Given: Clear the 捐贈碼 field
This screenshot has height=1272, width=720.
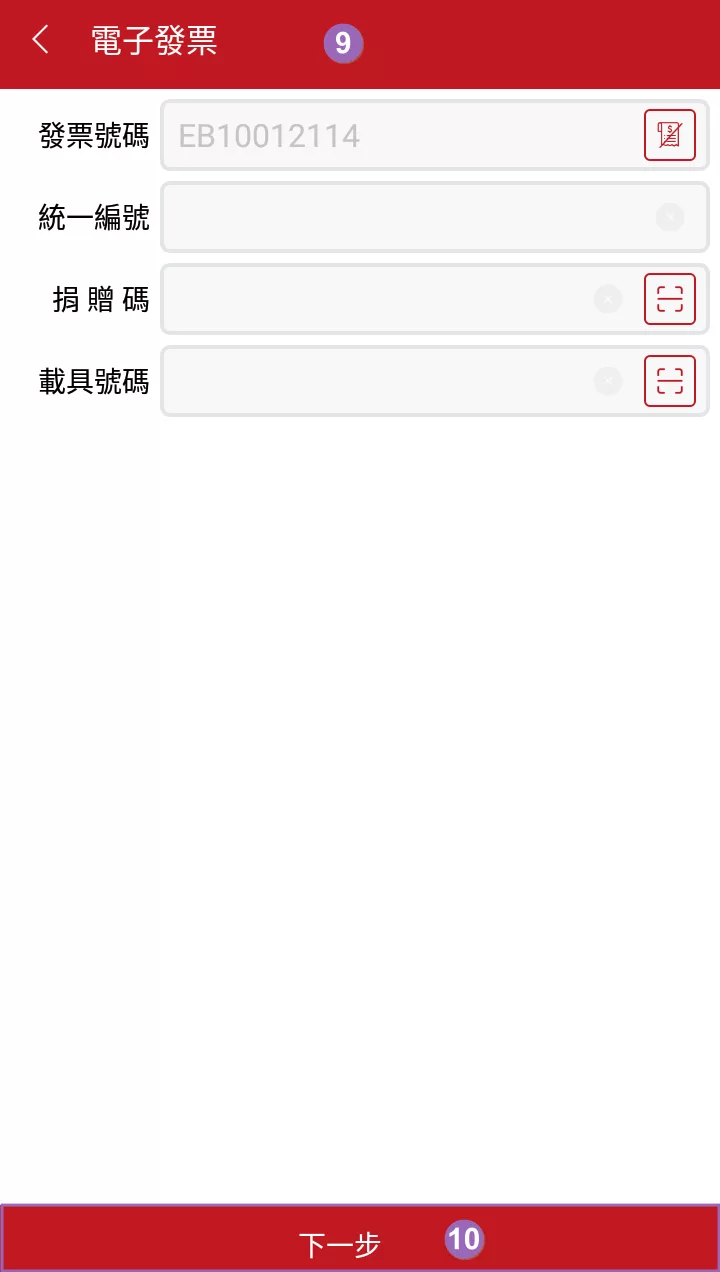Looking at the screenshot, I should [x=608, y=299].
